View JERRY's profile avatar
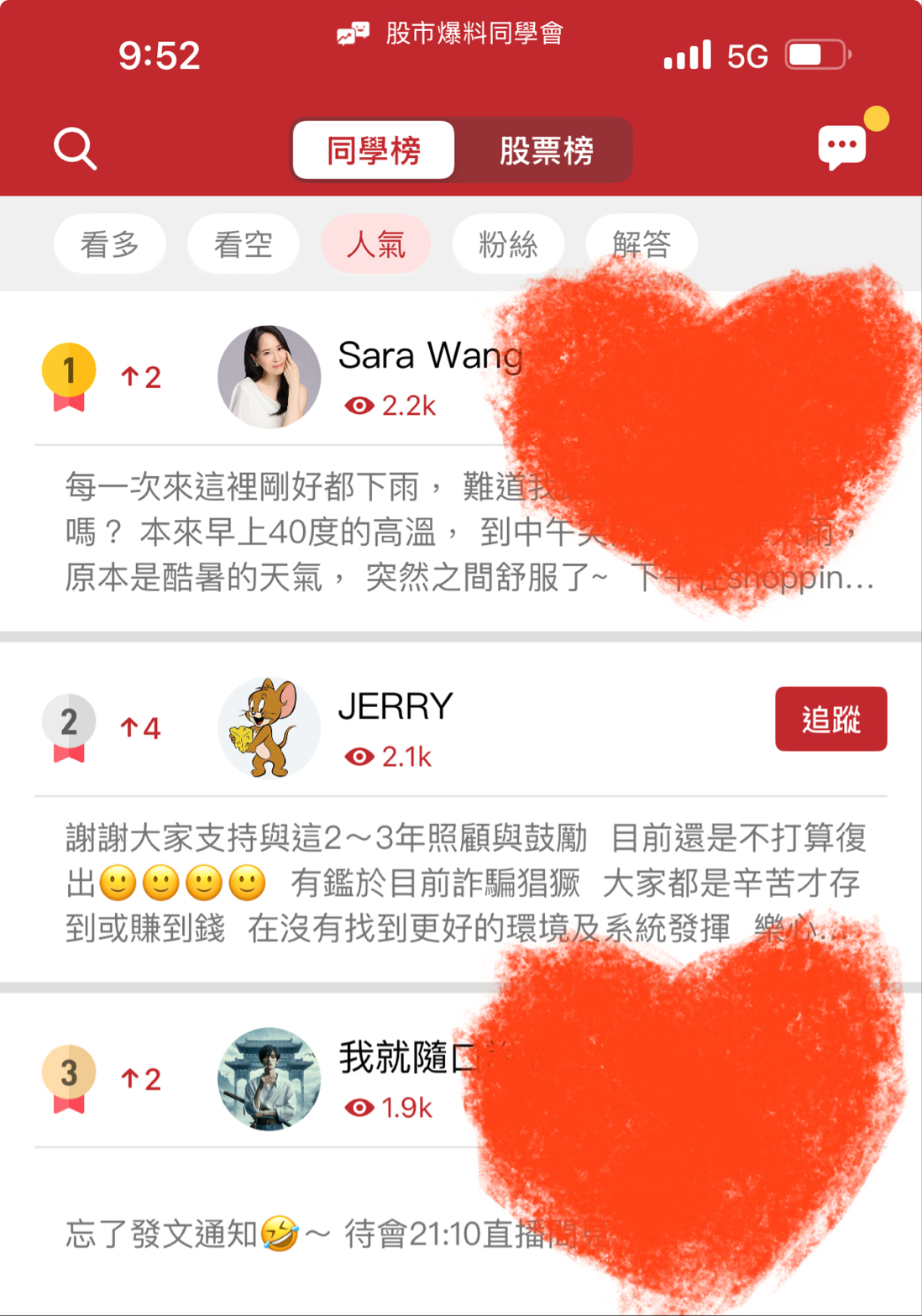Image resolution: width=922 pixels, height=1316 pixels. click(x=269, y=727)
